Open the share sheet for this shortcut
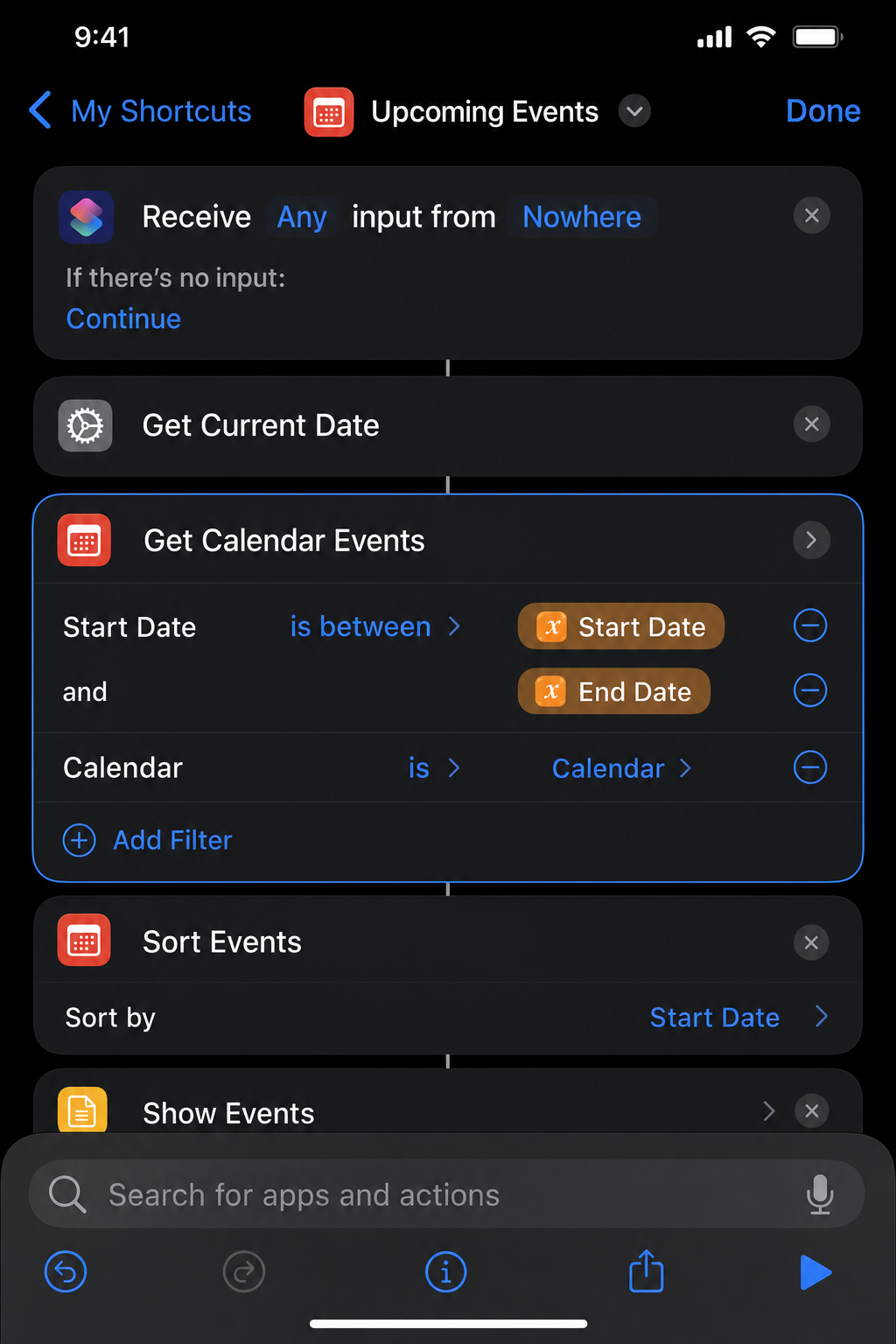 click(x=645, y=1271)
